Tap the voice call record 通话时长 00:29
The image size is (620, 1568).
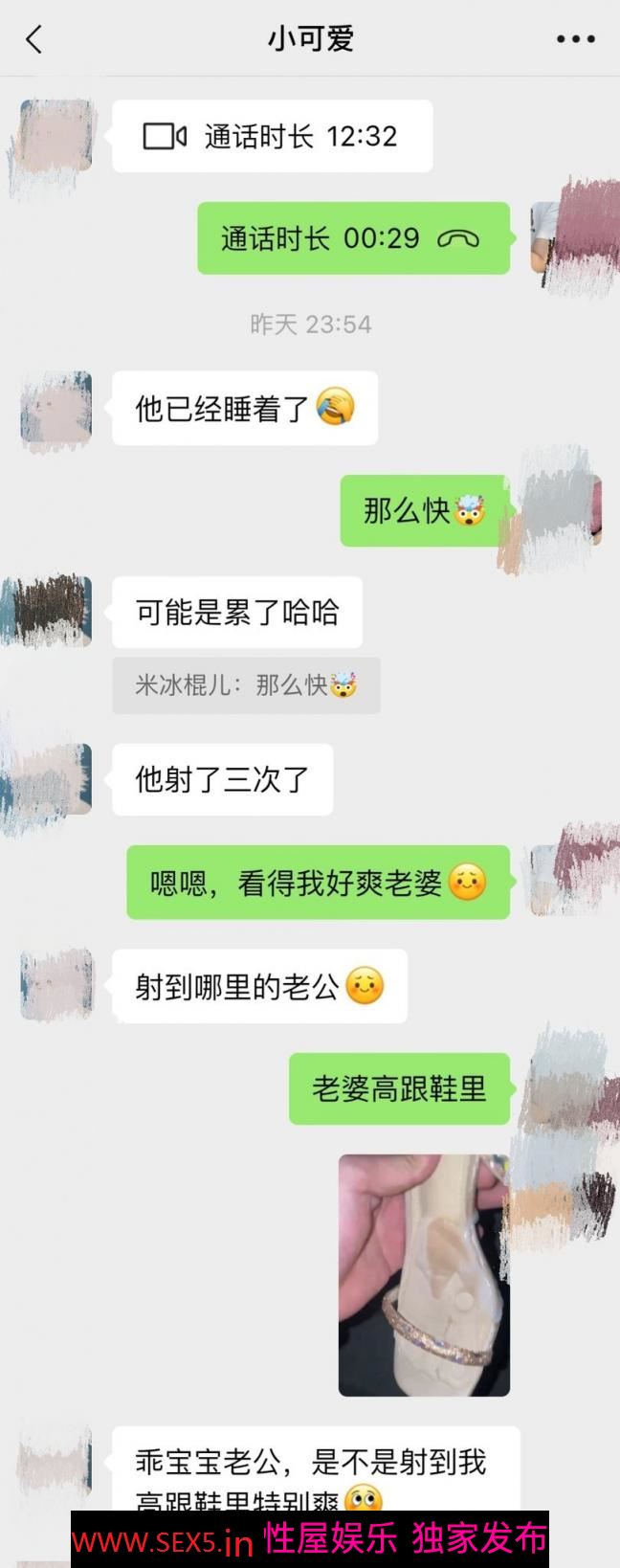352,238
